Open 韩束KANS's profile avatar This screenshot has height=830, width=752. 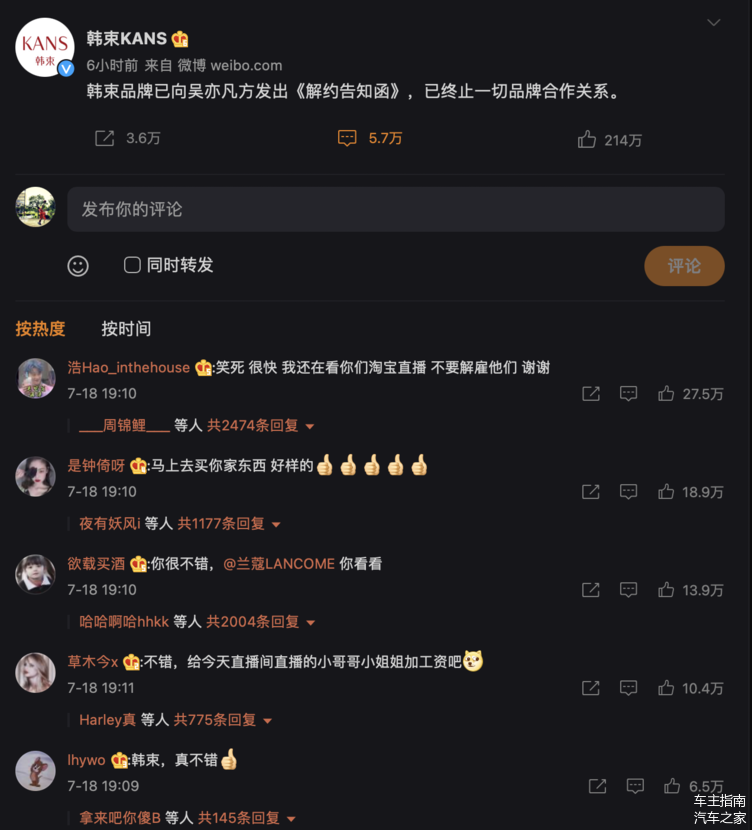point(44,47)
